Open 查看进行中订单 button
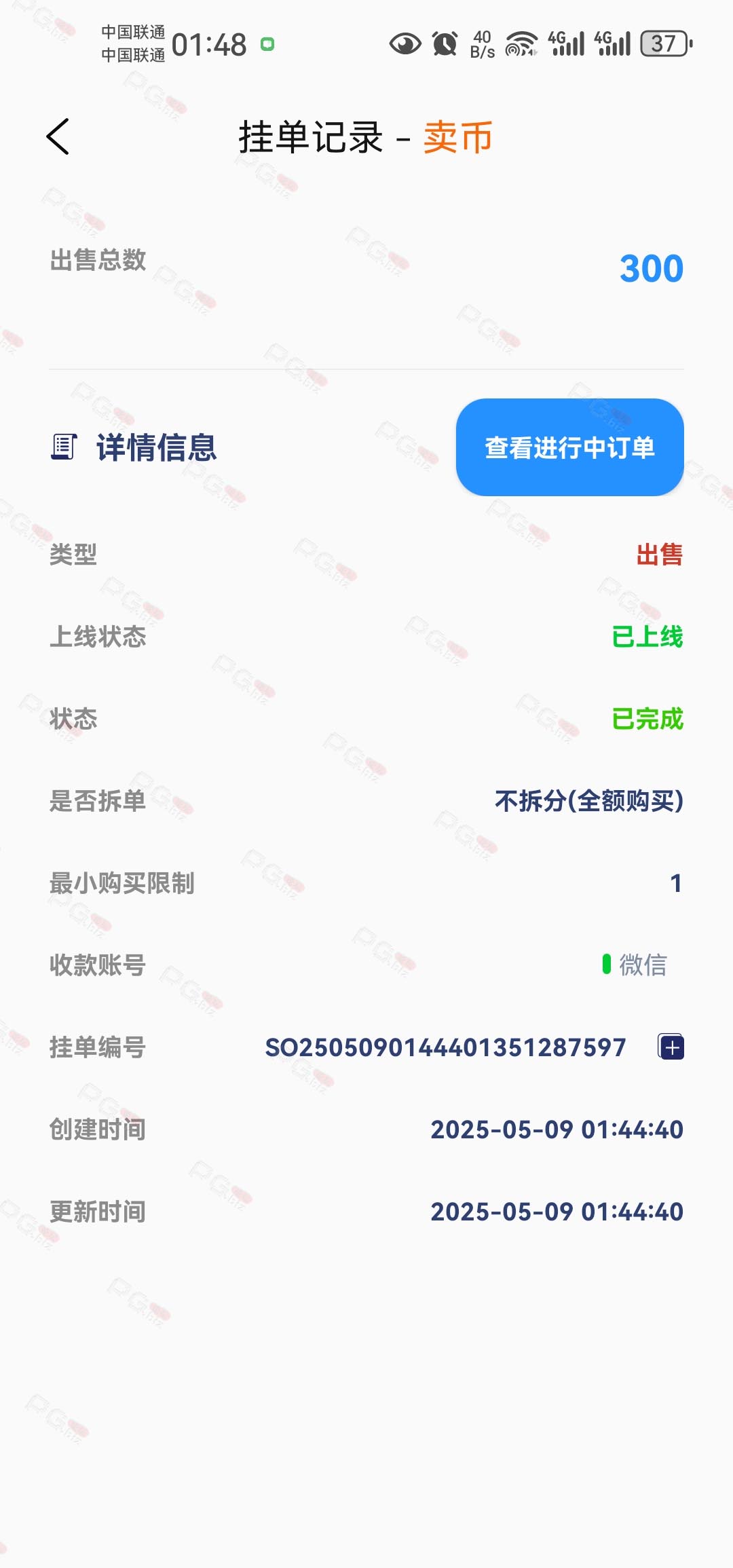 569,447
